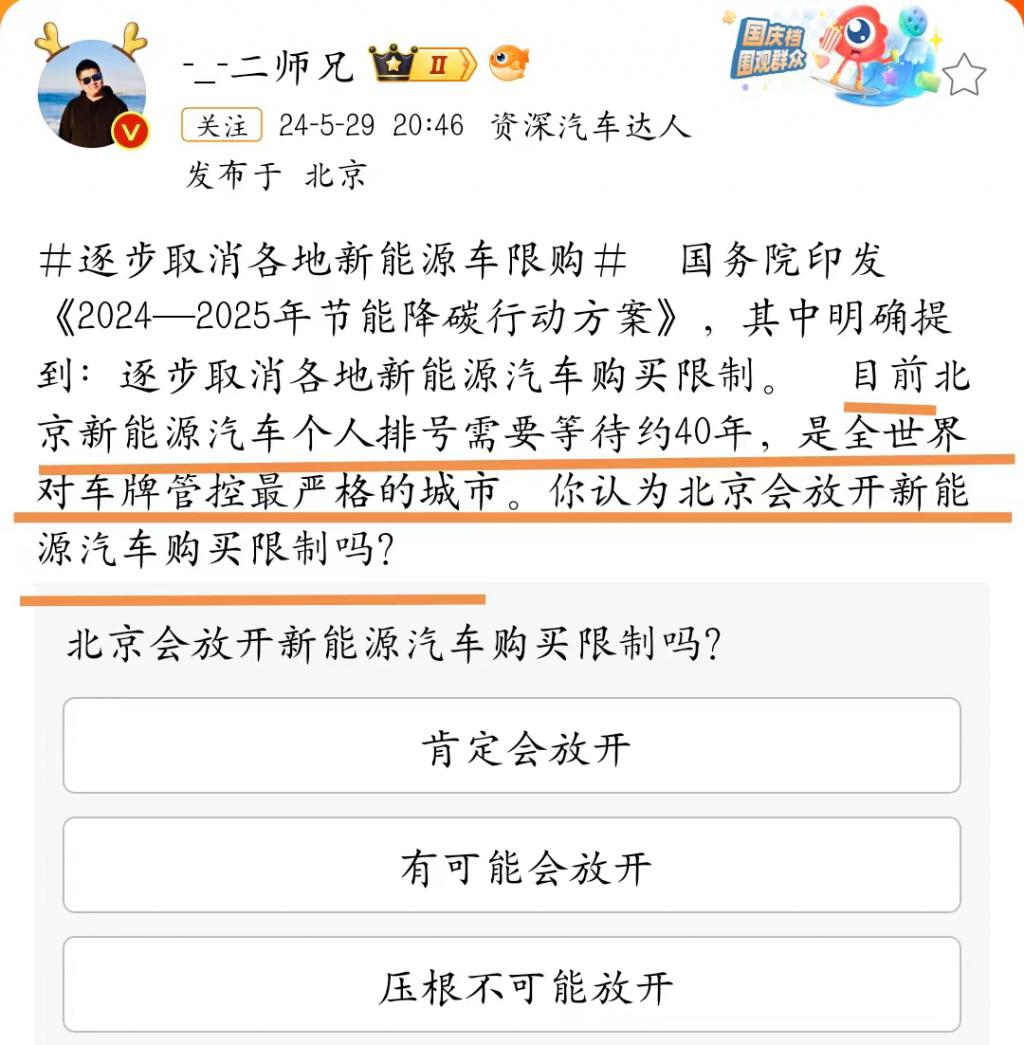Screen dimensions: 1024x1045
Task: Follow the user with 关注 button
Action: coord(221,126)
